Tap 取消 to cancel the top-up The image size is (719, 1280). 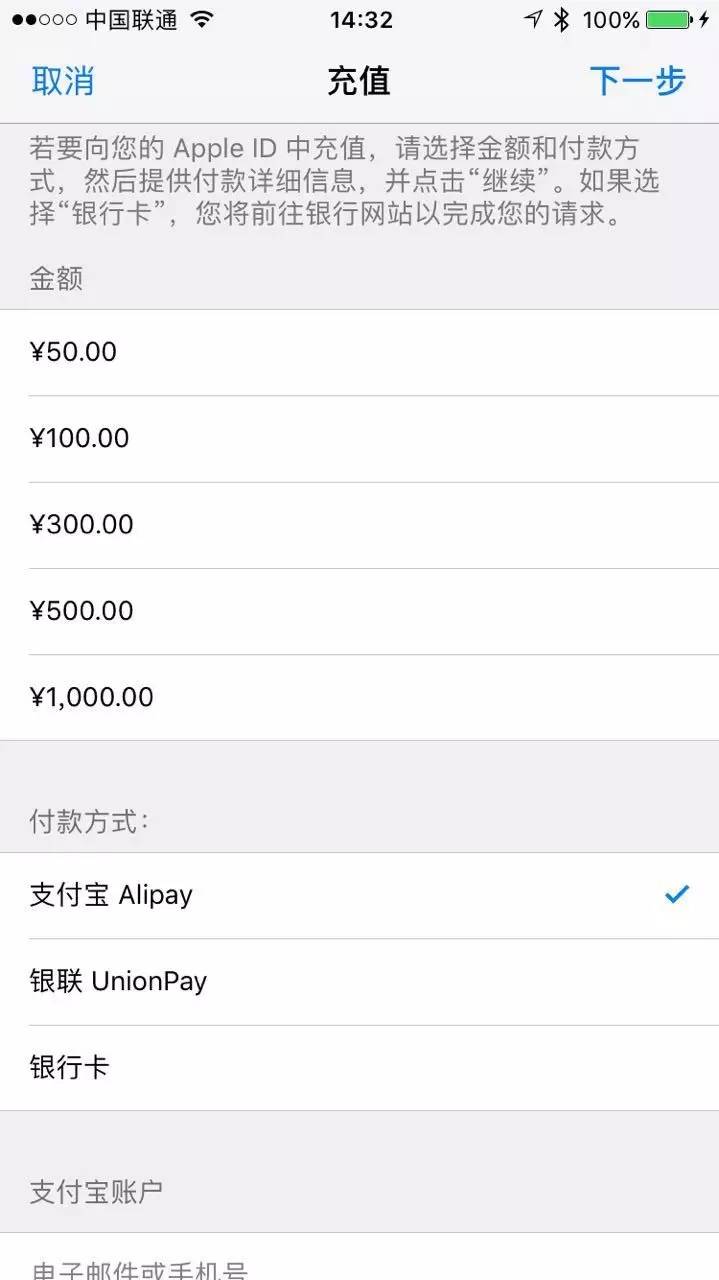click(63, 81)
